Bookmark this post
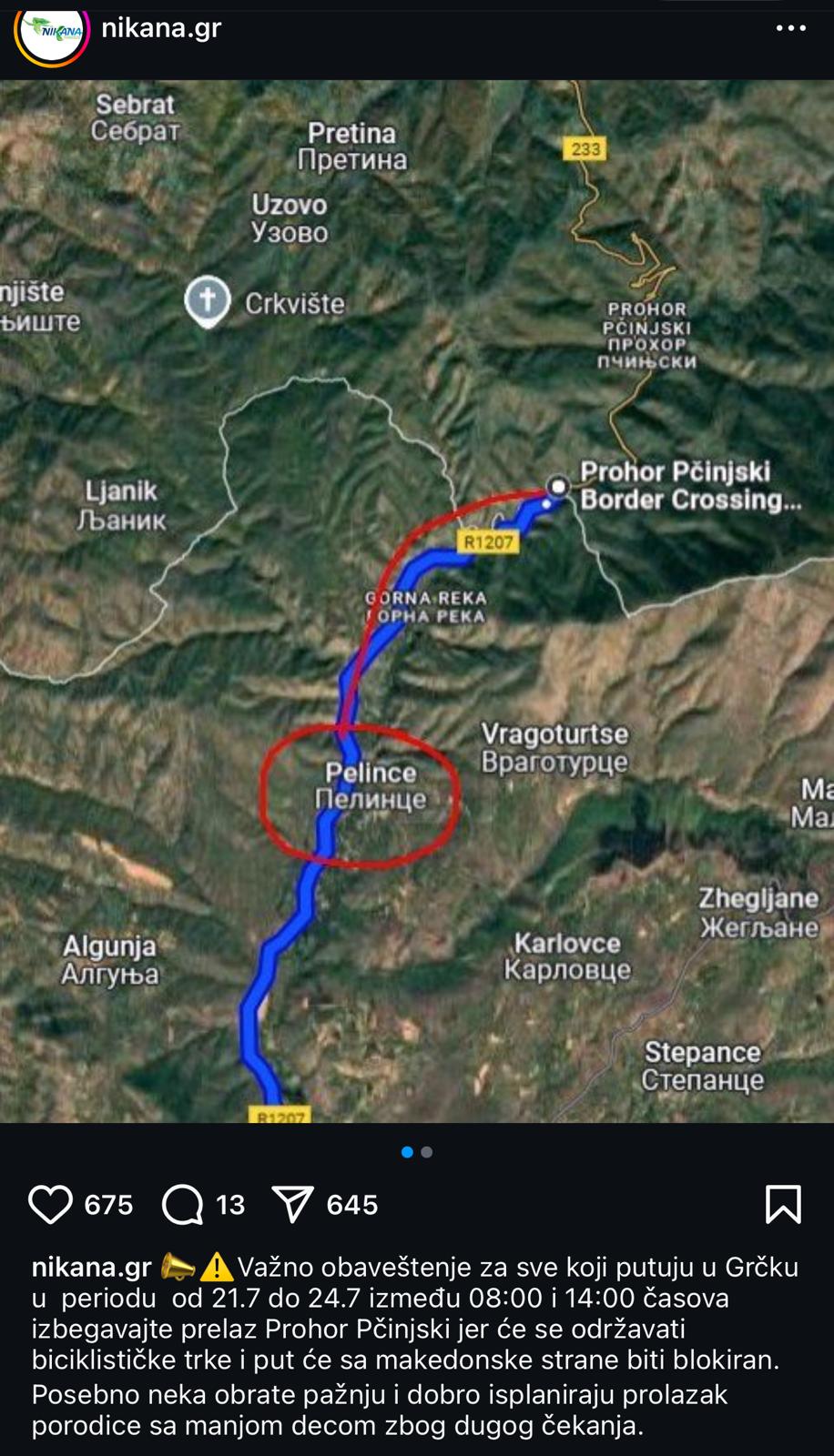This screenshot has height=1456, width=834. pyautogui.click(x=783, y=1204)
